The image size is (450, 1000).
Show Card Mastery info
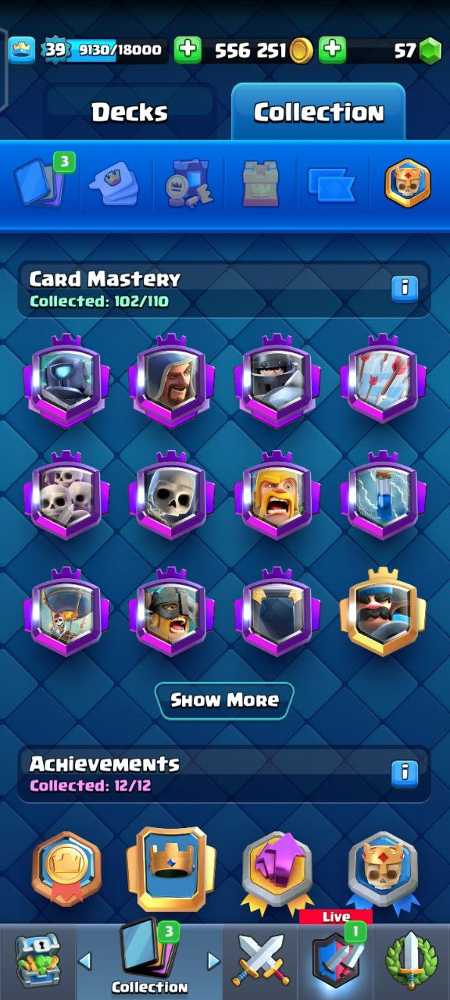[x=404, y=289]
